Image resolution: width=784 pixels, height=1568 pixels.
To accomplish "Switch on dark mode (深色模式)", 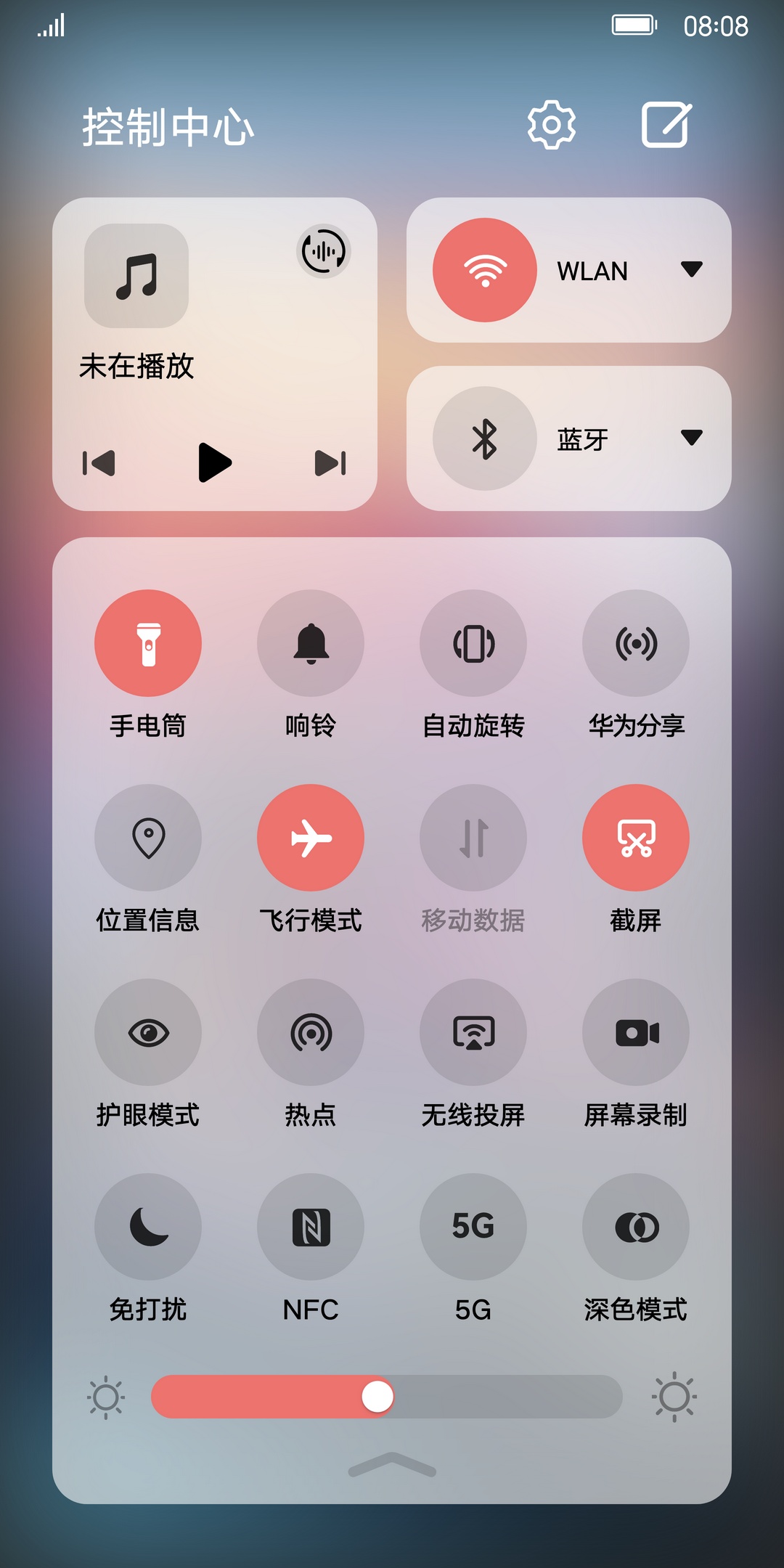I will pyautogui.click(x=636, y=1227).
